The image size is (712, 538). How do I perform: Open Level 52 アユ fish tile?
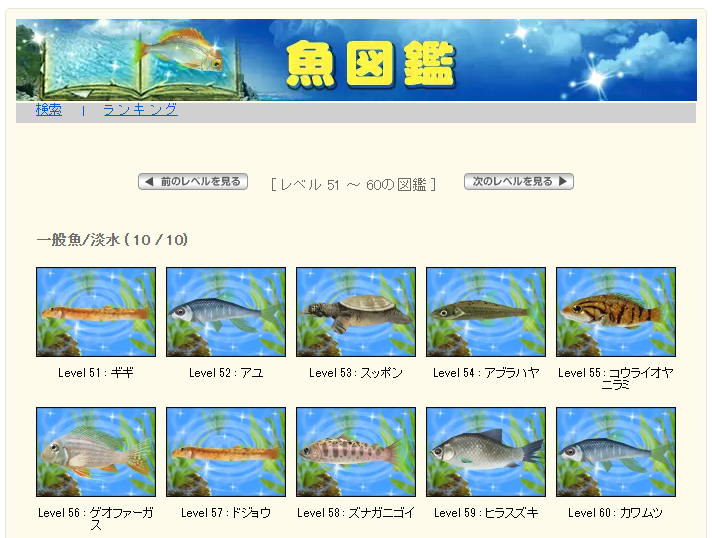[226, 312]
